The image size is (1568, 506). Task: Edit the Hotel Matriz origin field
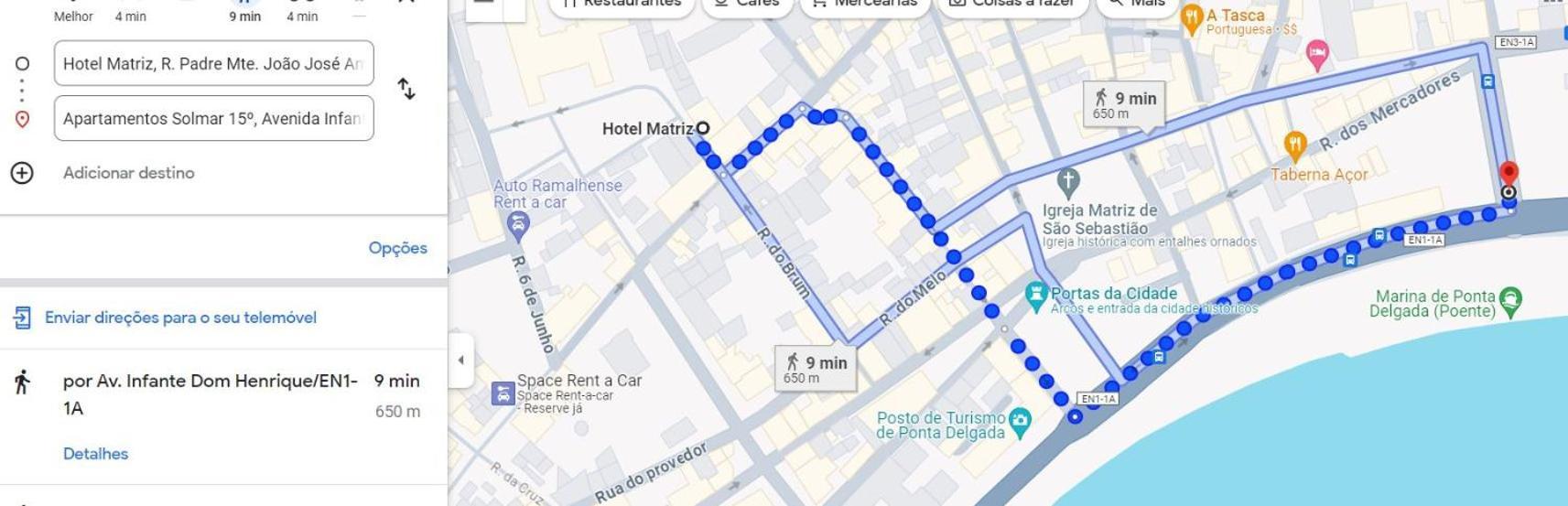[213, 64]
